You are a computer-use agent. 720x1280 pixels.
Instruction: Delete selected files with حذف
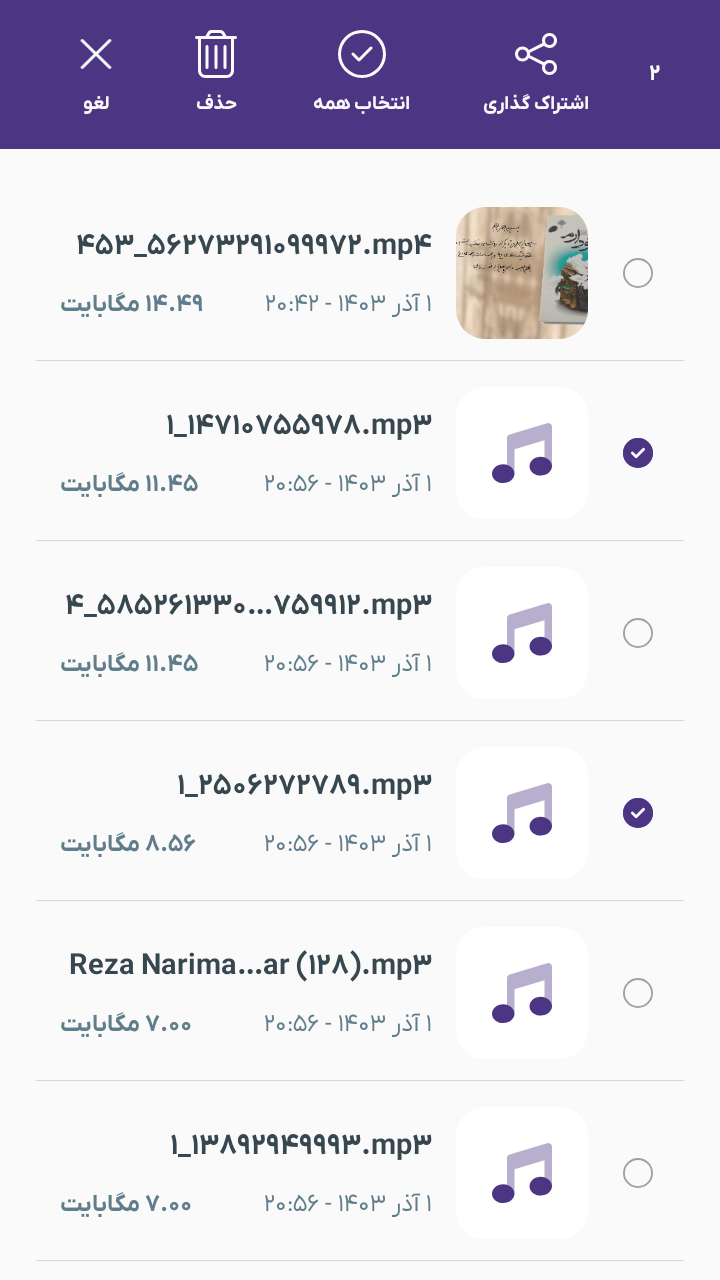[216, 72]
